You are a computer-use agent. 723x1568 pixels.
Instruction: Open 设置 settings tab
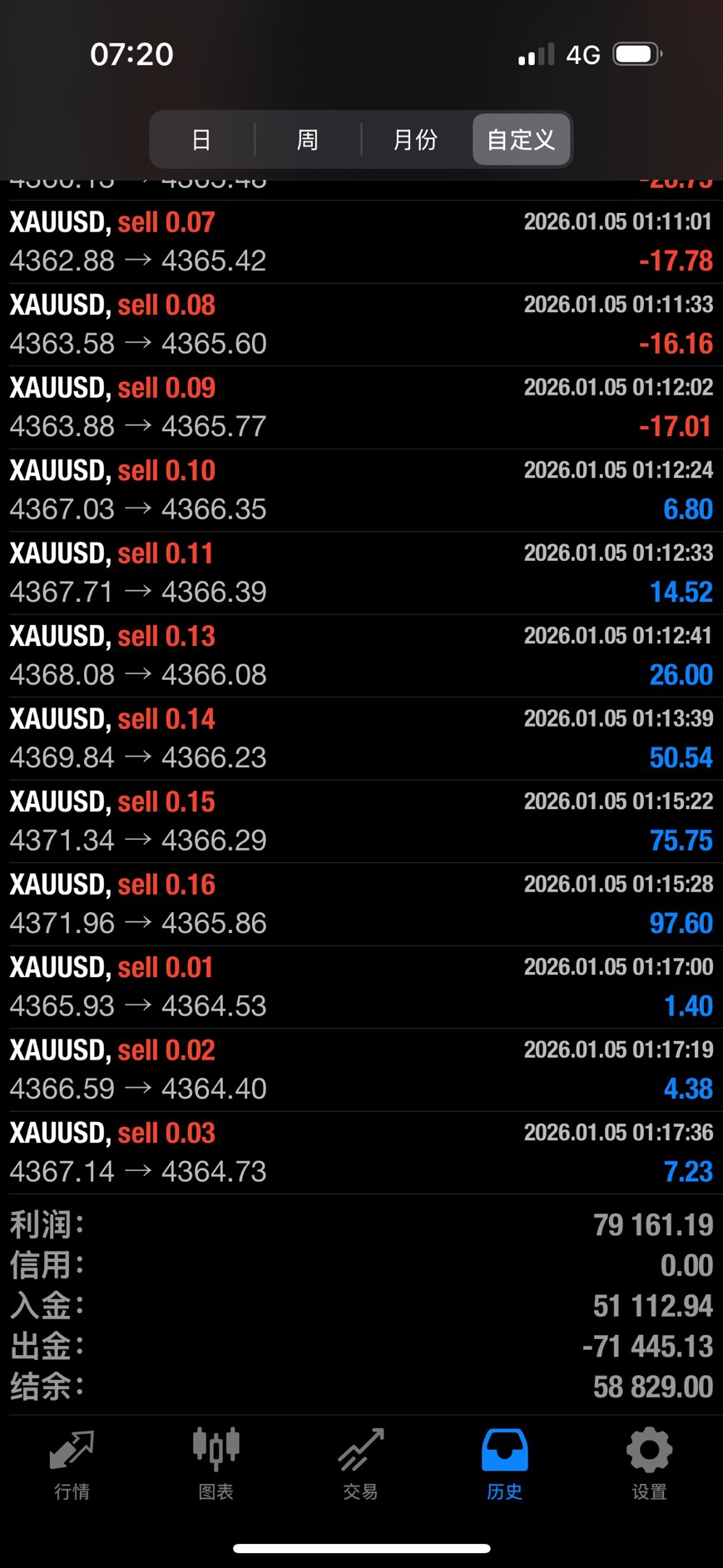click(649, 1463)
